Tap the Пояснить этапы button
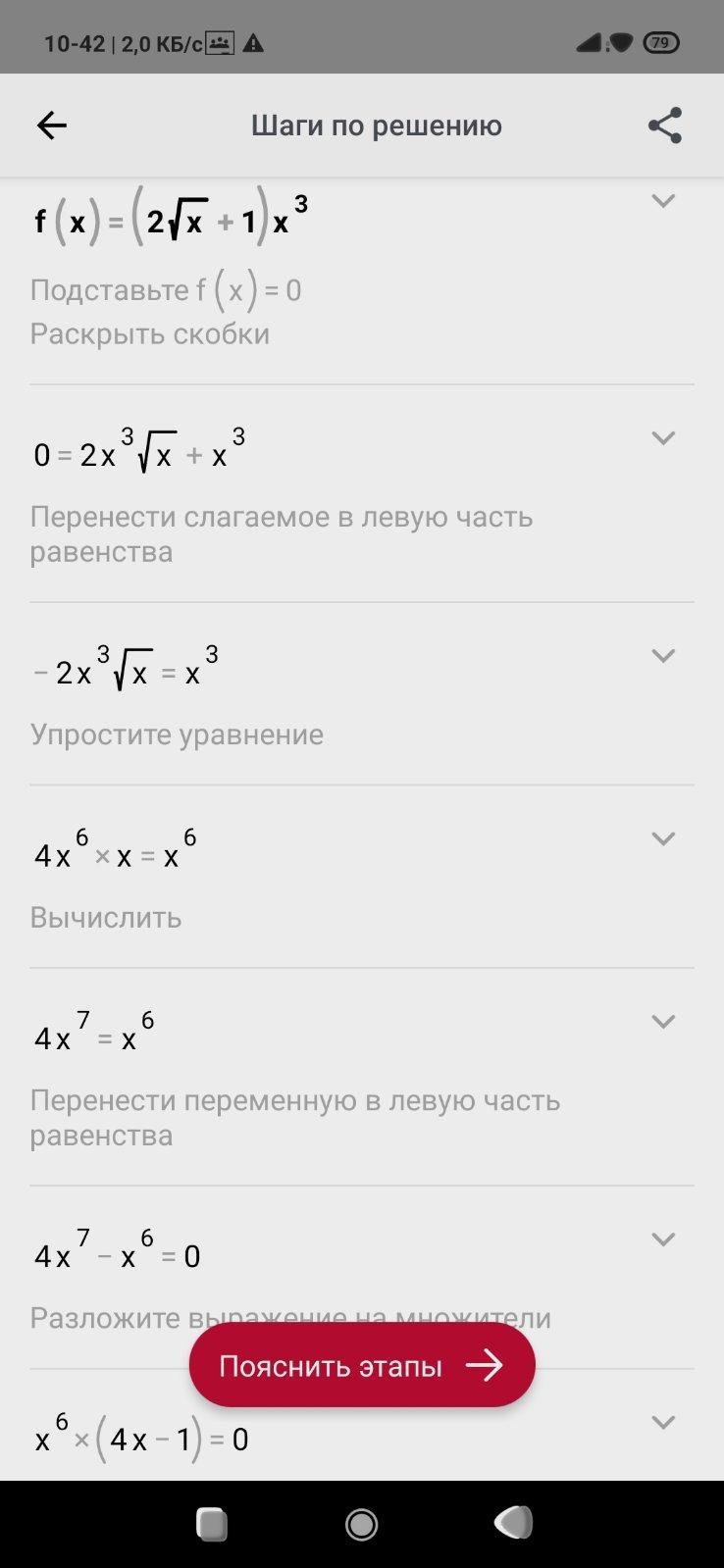The image size is (724, 1568). [362, 1365]
